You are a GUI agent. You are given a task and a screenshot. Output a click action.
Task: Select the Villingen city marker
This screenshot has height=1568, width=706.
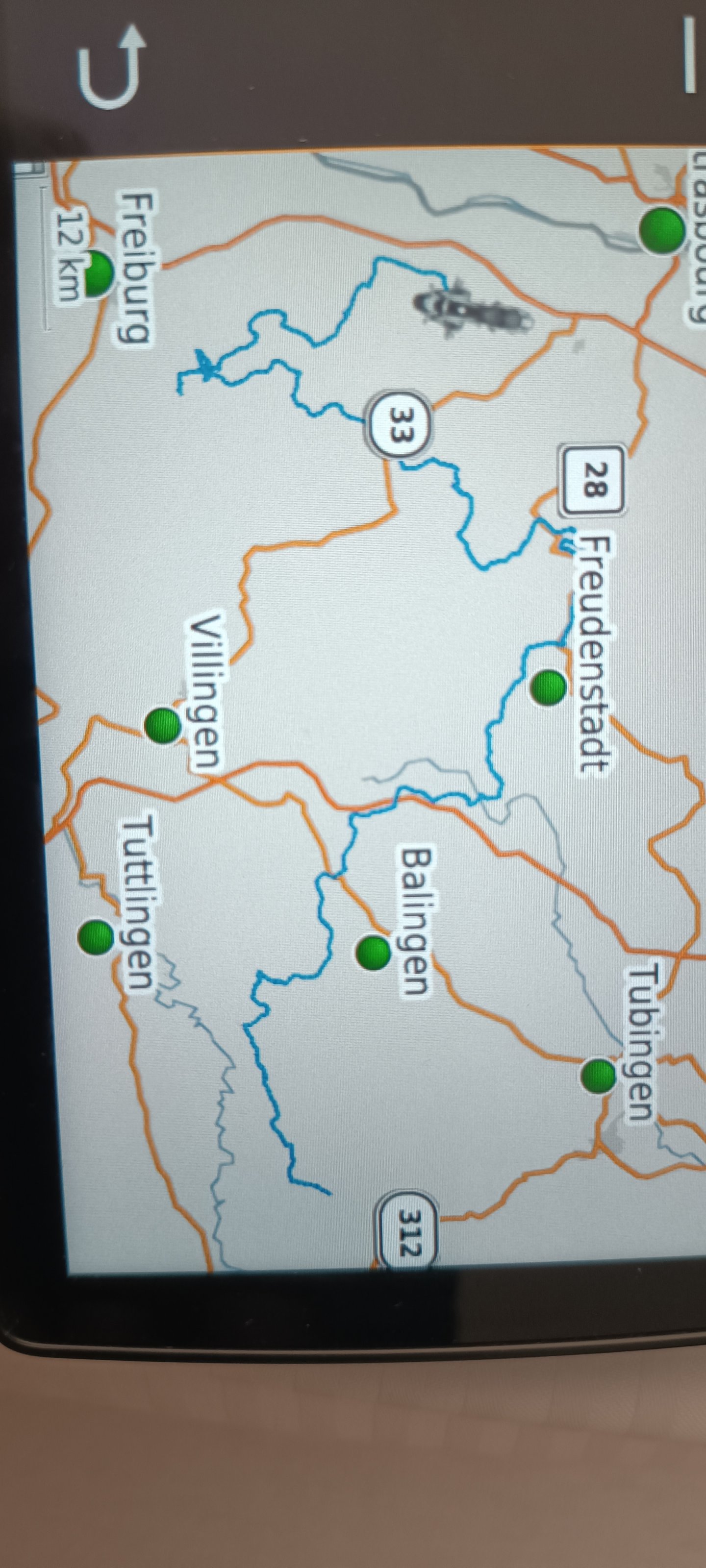(x=162, y=725)
